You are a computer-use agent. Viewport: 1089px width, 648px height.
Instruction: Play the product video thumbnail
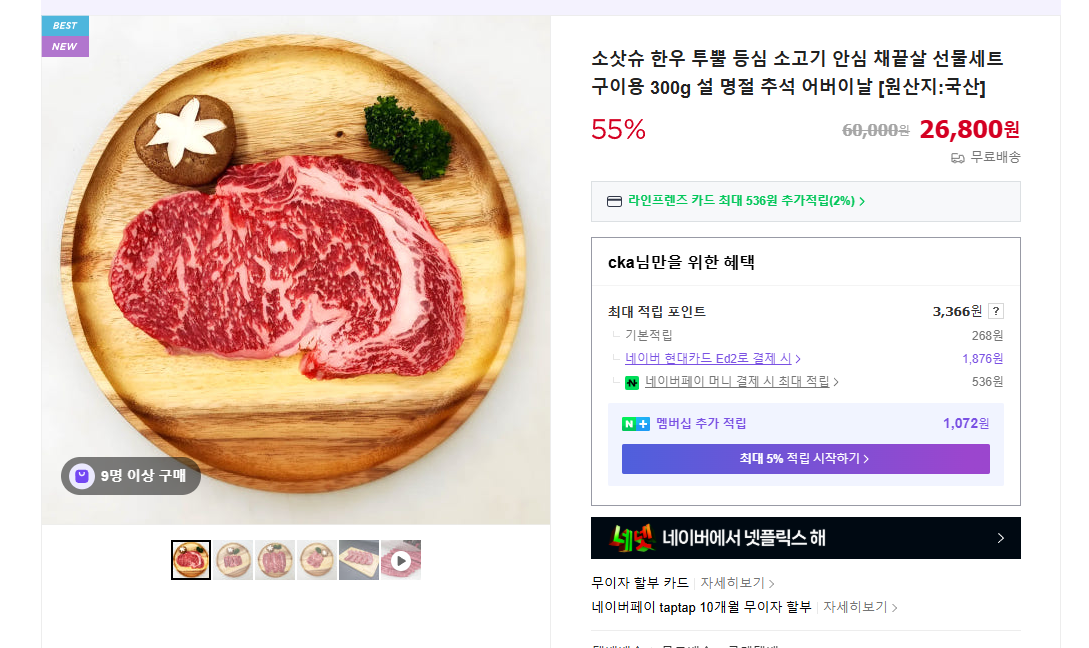(401, 560)
